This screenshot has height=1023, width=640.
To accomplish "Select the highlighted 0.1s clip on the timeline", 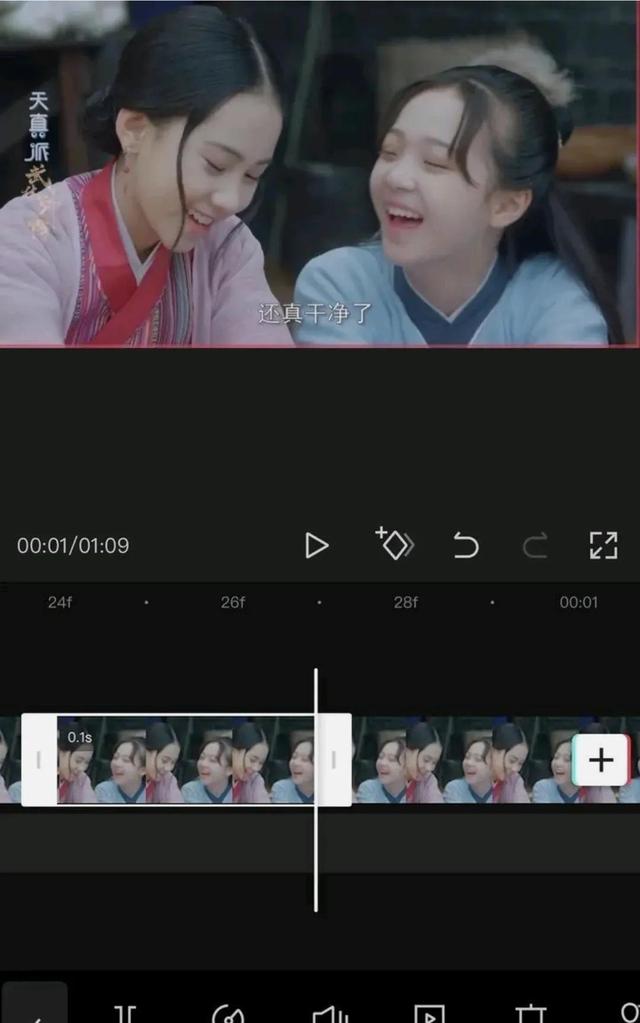I will [x=186, y=760].
